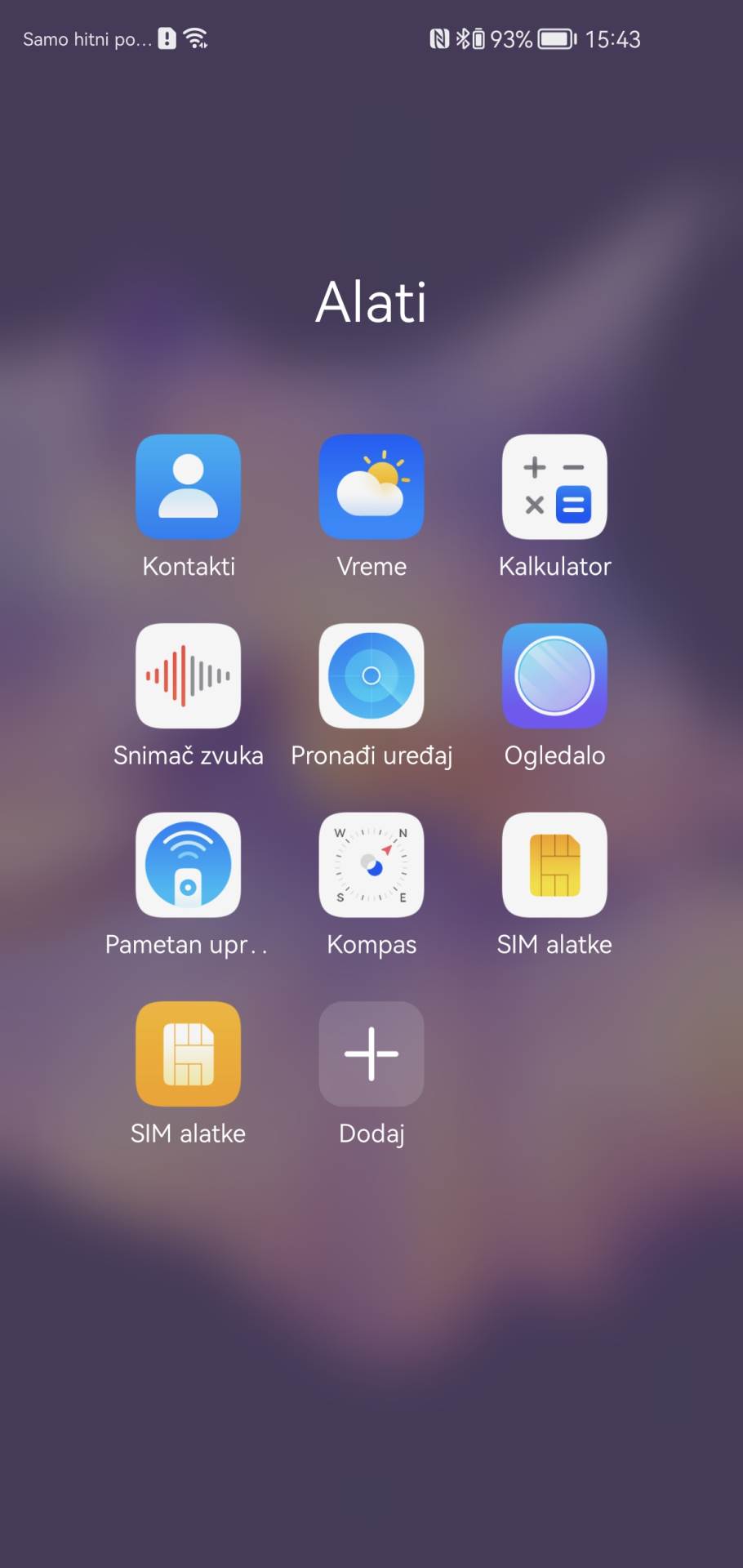743x1568 pixels.
Task: Launch the Ogledalo mirror app
Action: coord(554,676)
